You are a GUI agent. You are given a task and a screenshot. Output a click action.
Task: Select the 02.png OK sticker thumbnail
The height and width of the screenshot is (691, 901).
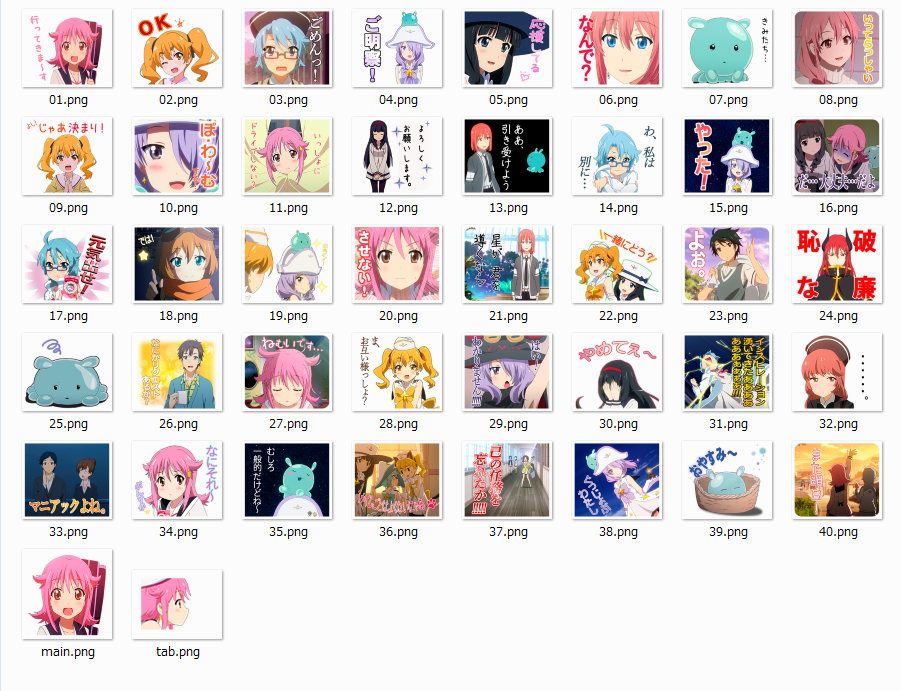177,49
